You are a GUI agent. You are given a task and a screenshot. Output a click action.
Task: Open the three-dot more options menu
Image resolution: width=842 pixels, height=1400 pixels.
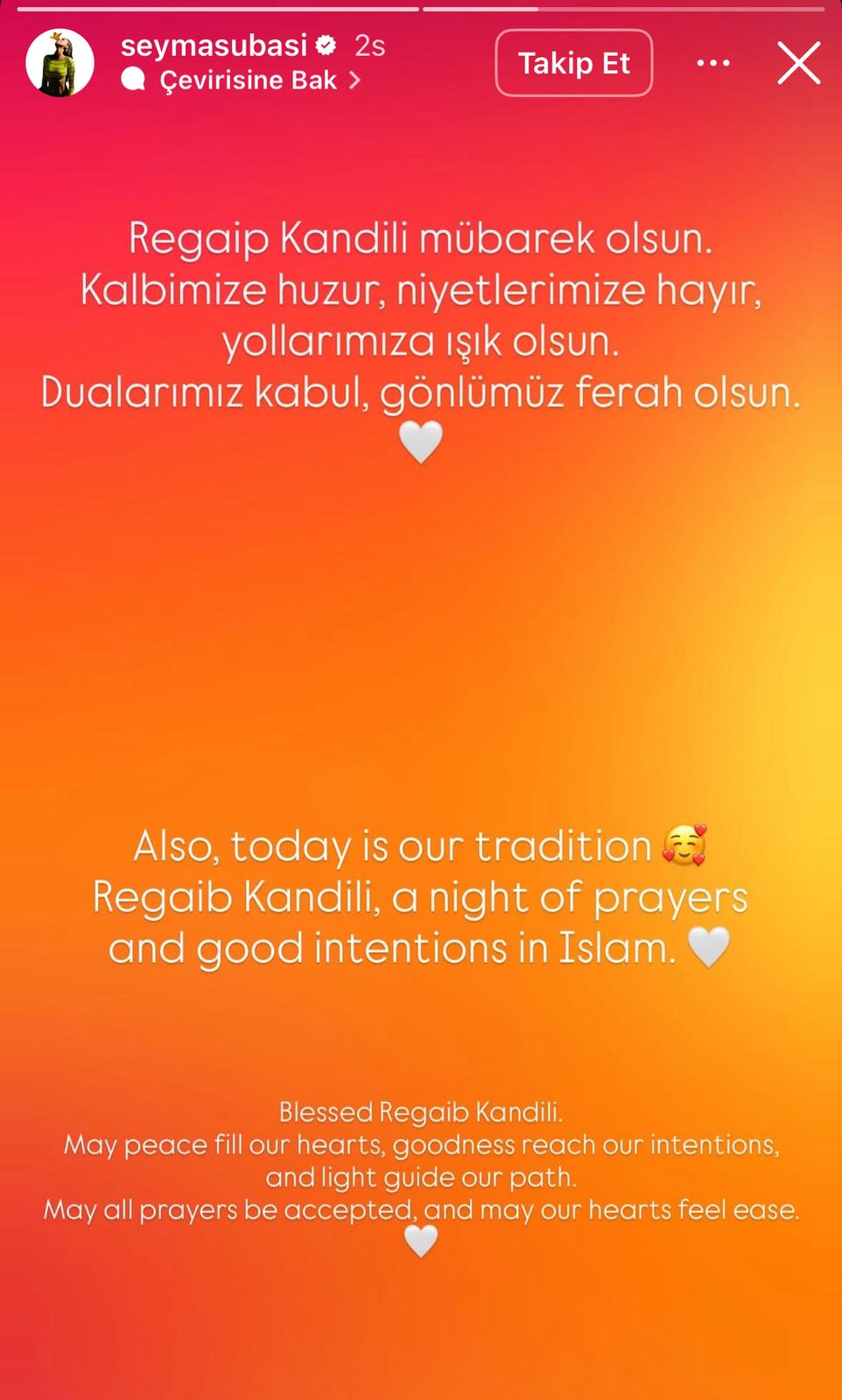click(x=712, y=63)
